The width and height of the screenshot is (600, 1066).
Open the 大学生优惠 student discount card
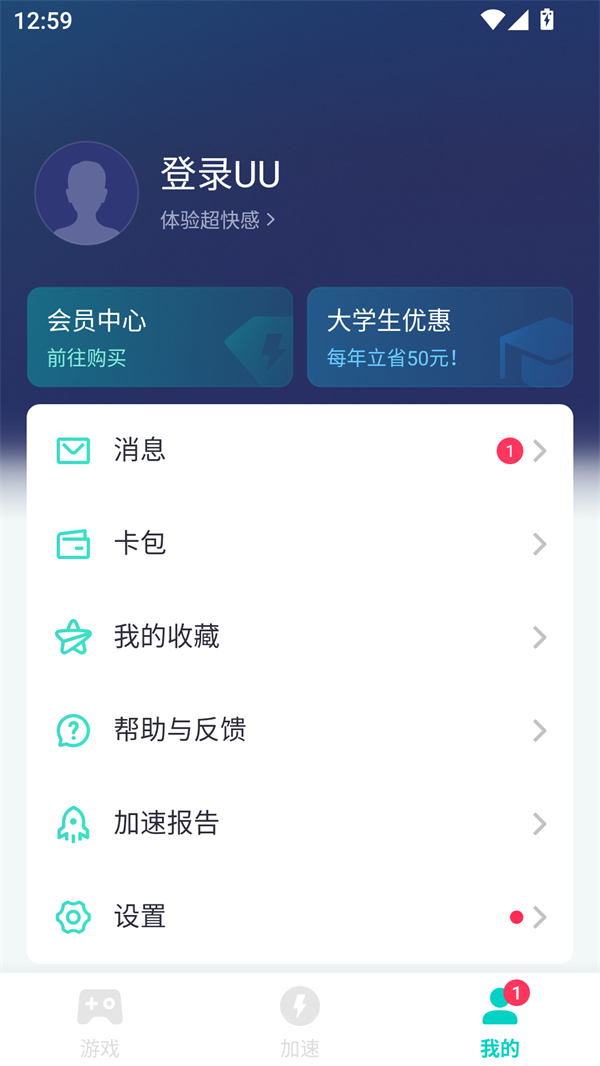point(440,337)
